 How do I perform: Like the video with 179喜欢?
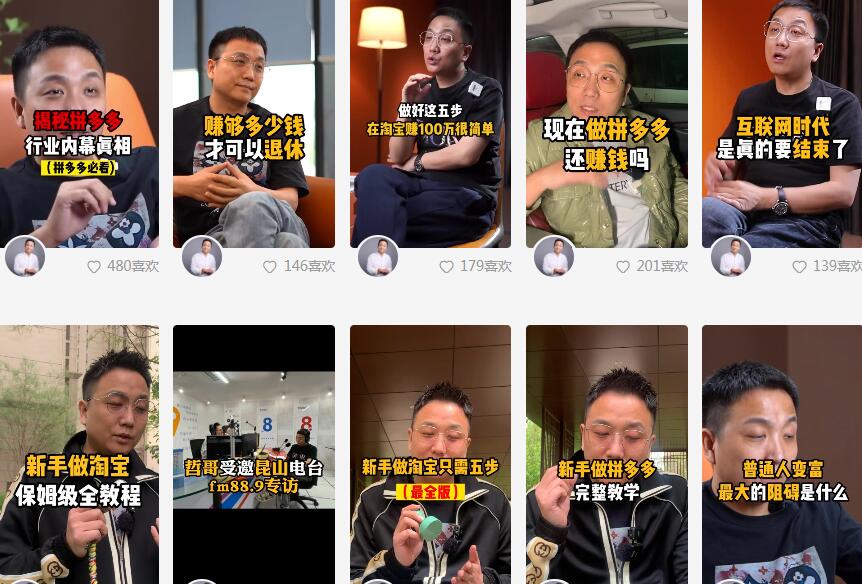click(x=447, y=267)
